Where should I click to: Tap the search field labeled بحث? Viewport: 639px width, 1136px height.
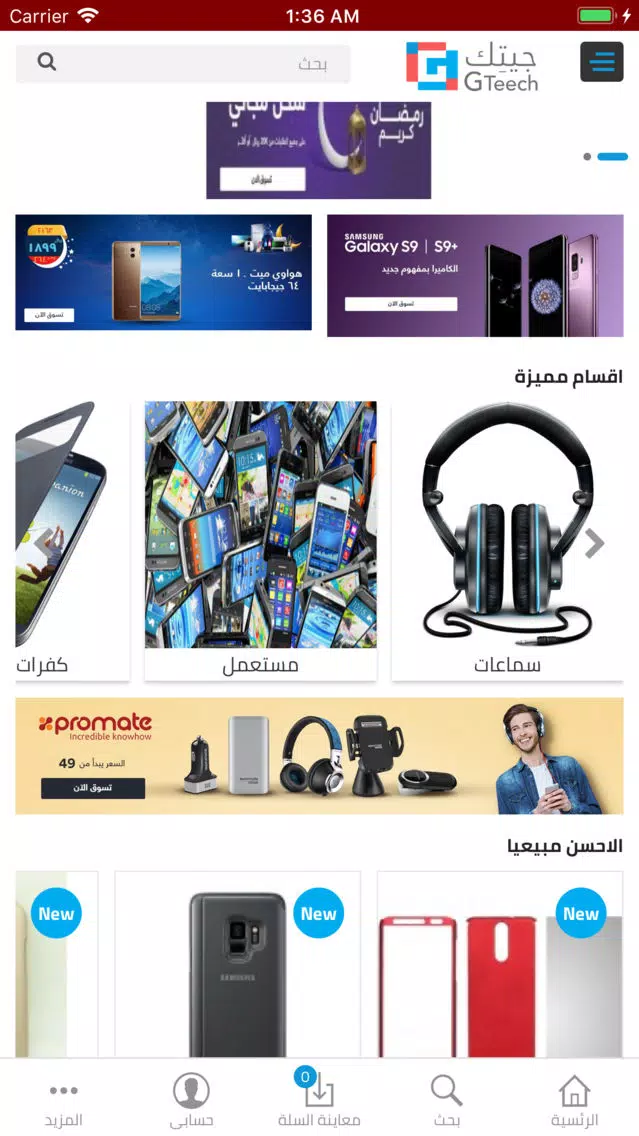[x=183, y=63]
